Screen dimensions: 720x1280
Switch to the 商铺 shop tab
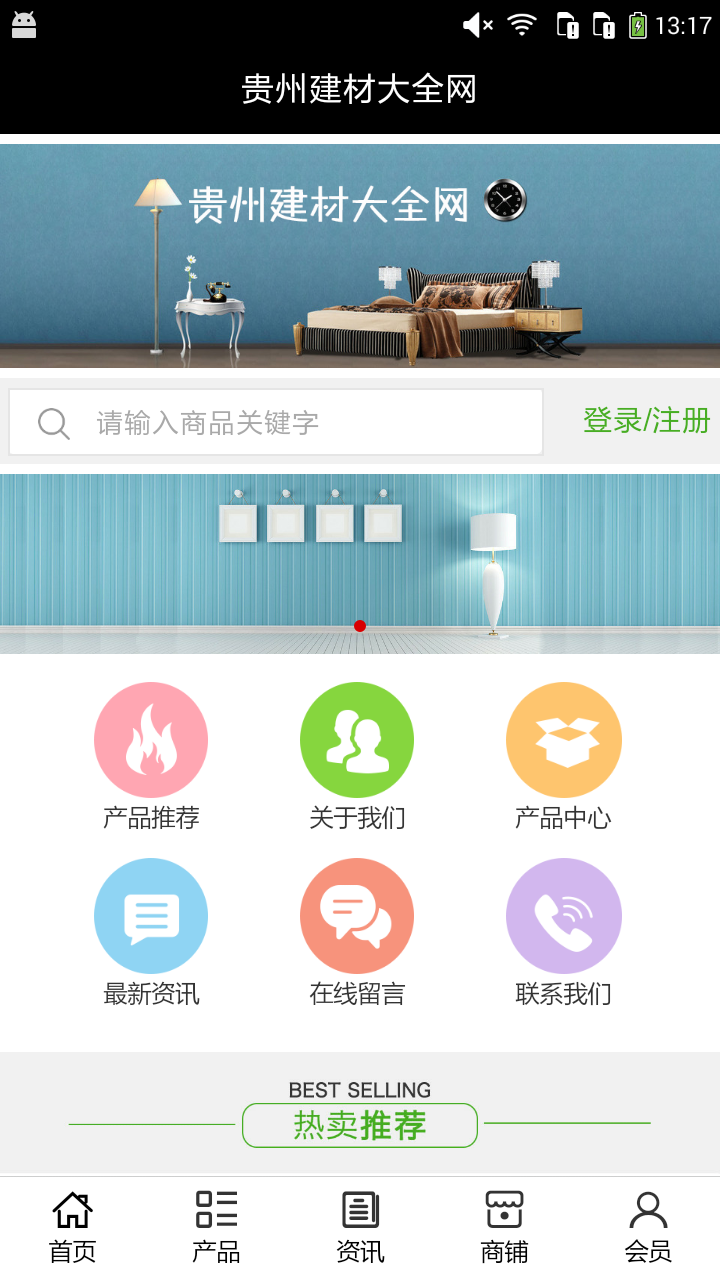tap(503, 1222)
